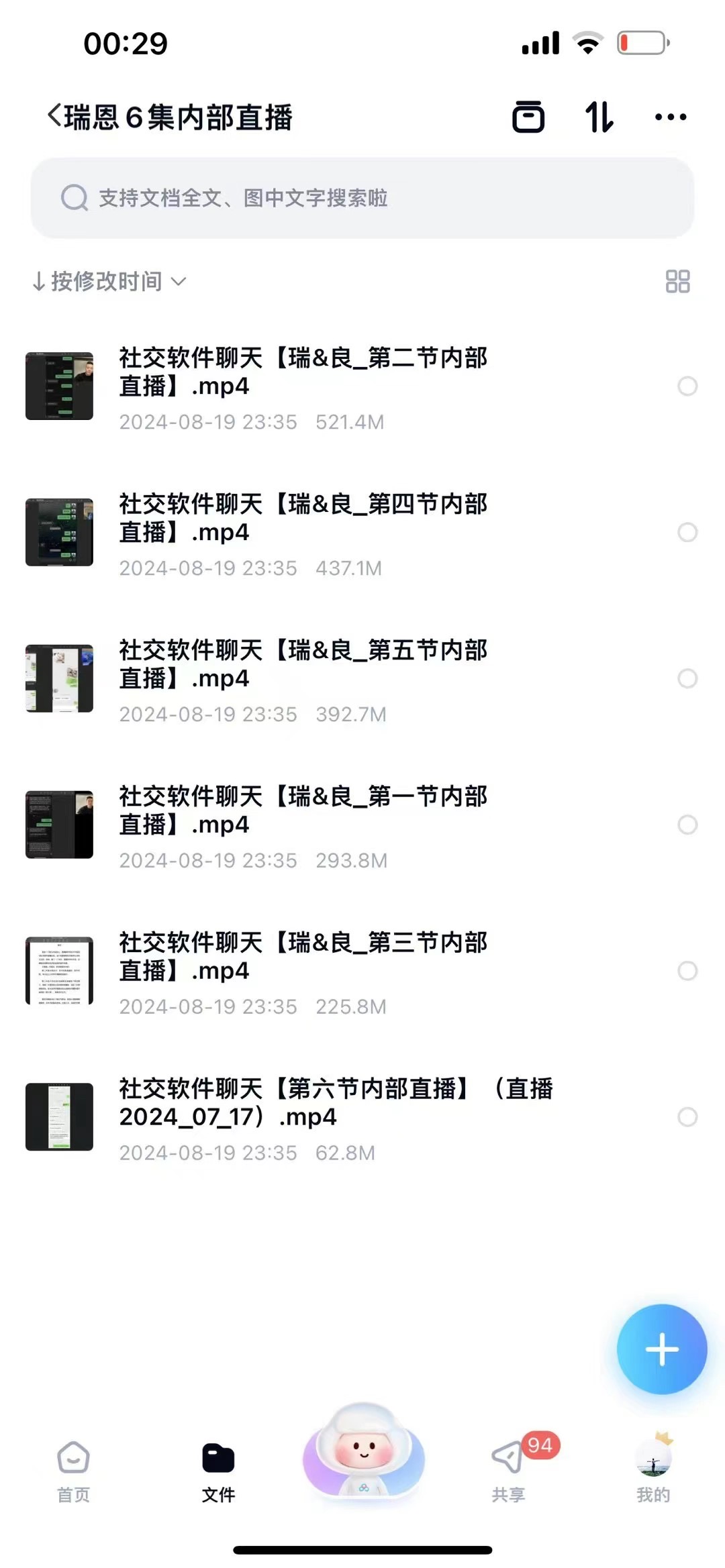Image resolution: width=725 pixels, height=1568 pixels.
Task: Open the three-dot overflow menu
Action: [670, 117]
